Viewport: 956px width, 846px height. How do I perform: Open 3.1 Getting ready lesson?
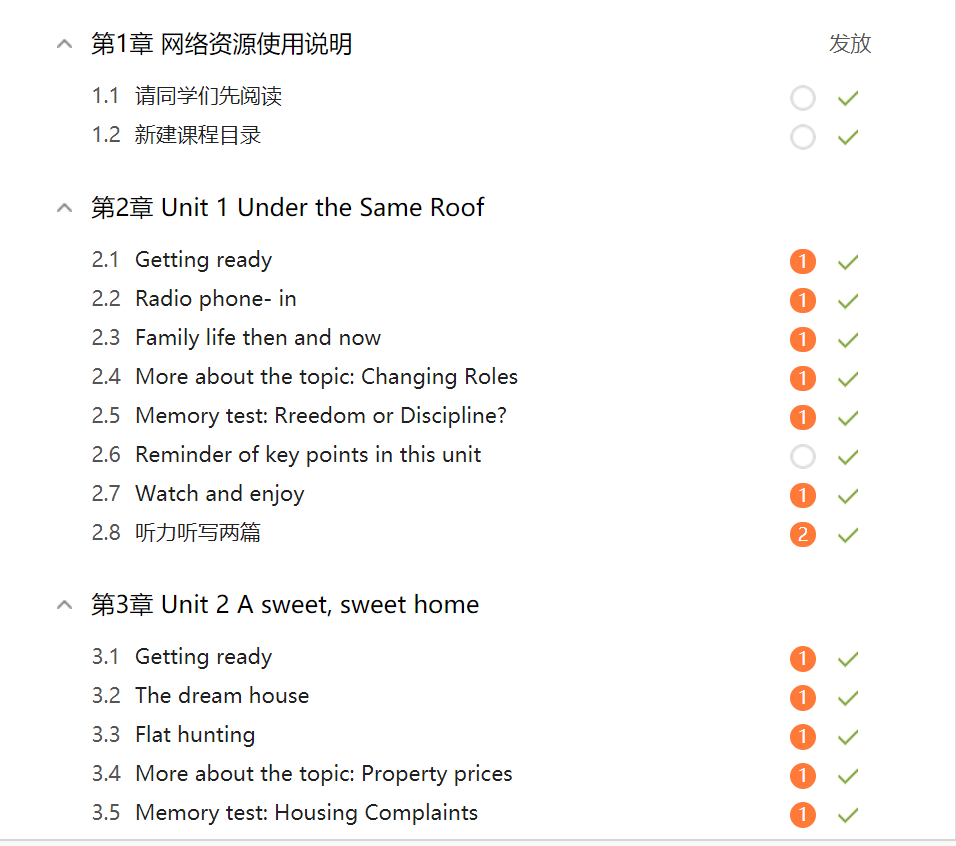(203, 658)
